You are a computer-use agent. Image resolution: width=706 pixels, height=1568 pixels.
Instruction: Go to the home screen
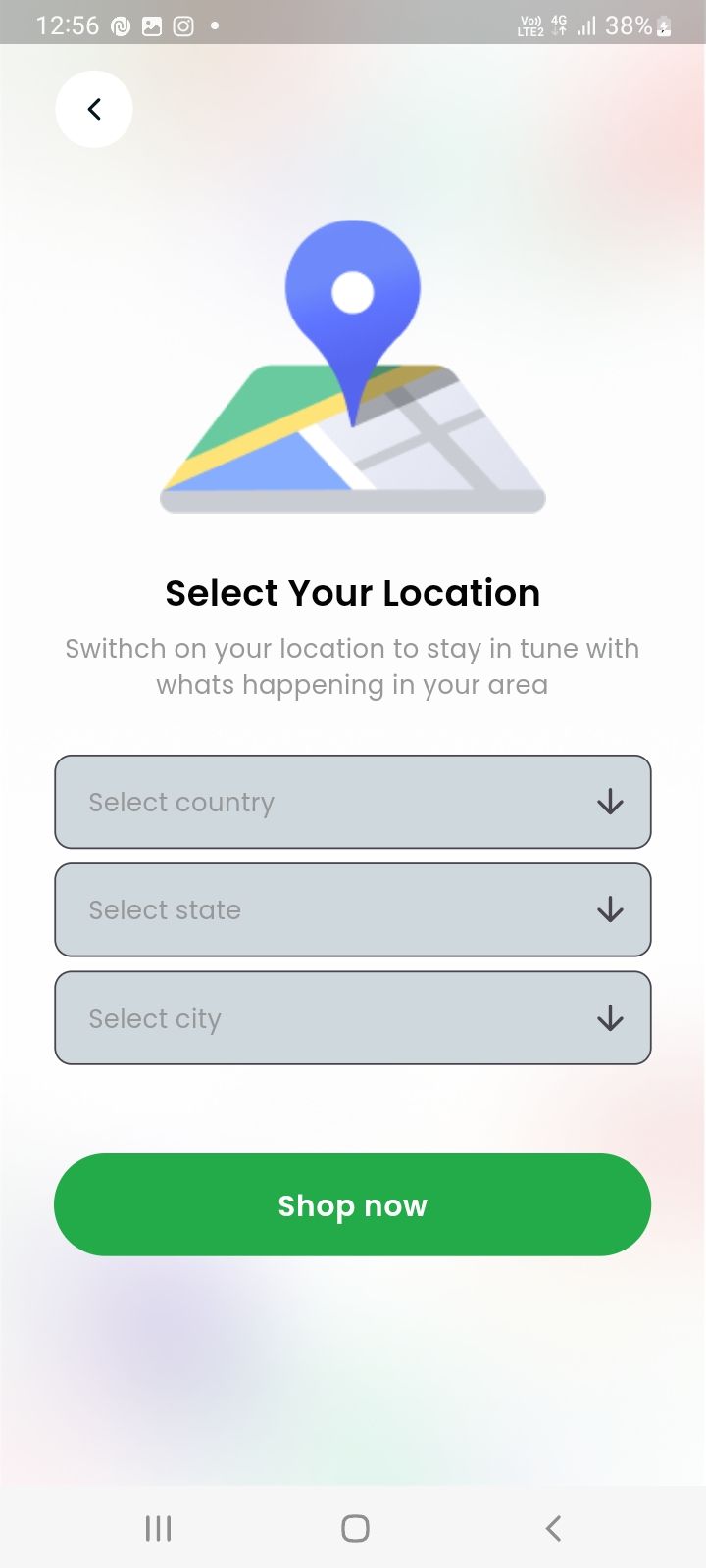click(x=355, y=1528)
